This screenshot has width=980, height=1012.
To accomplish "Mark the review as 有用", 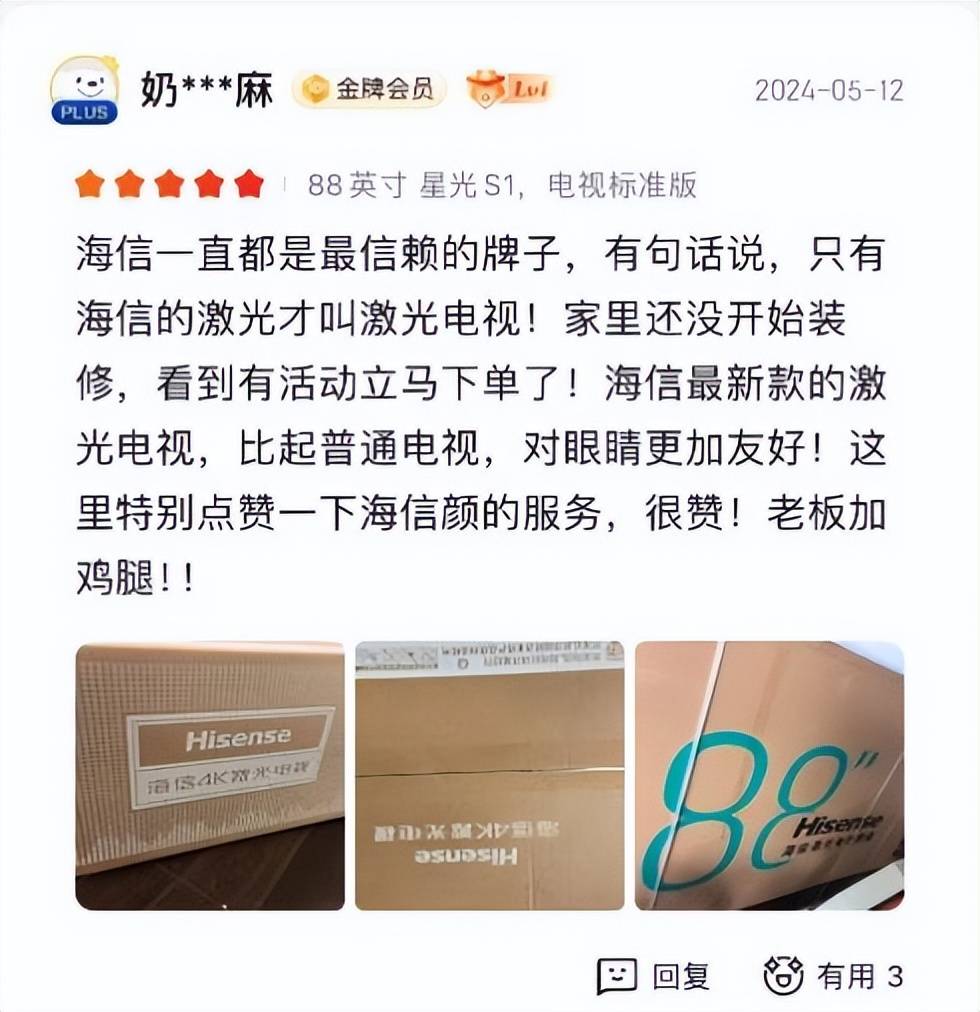I will [x=833, y=975].
